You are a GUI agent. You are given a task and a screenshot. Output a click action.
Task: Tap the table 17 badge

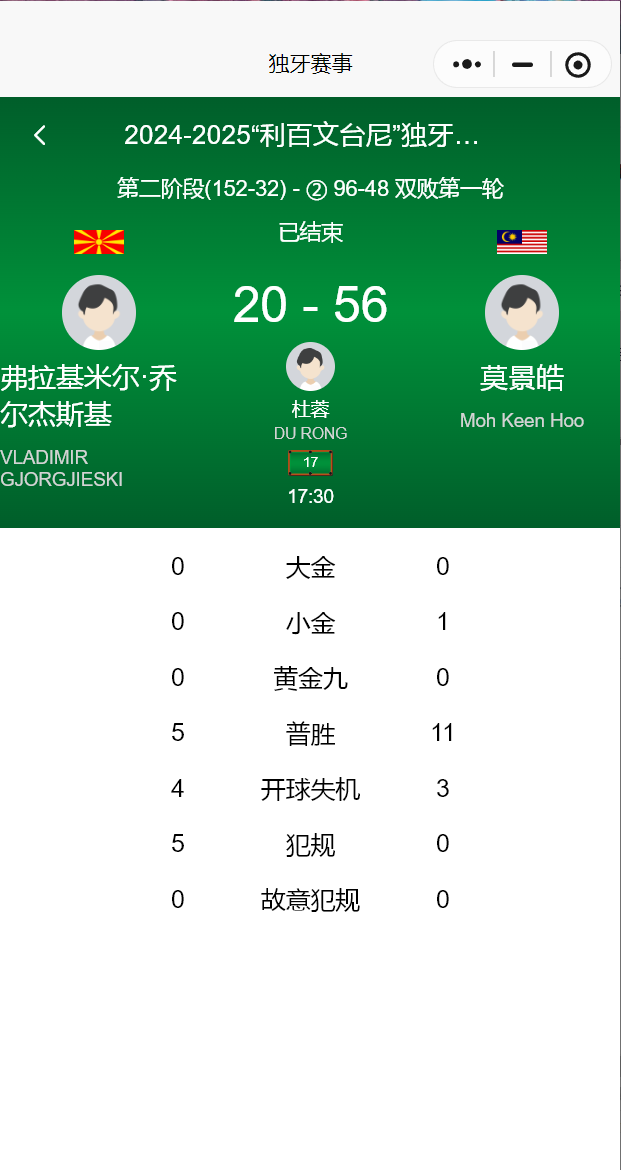[310, 463]
